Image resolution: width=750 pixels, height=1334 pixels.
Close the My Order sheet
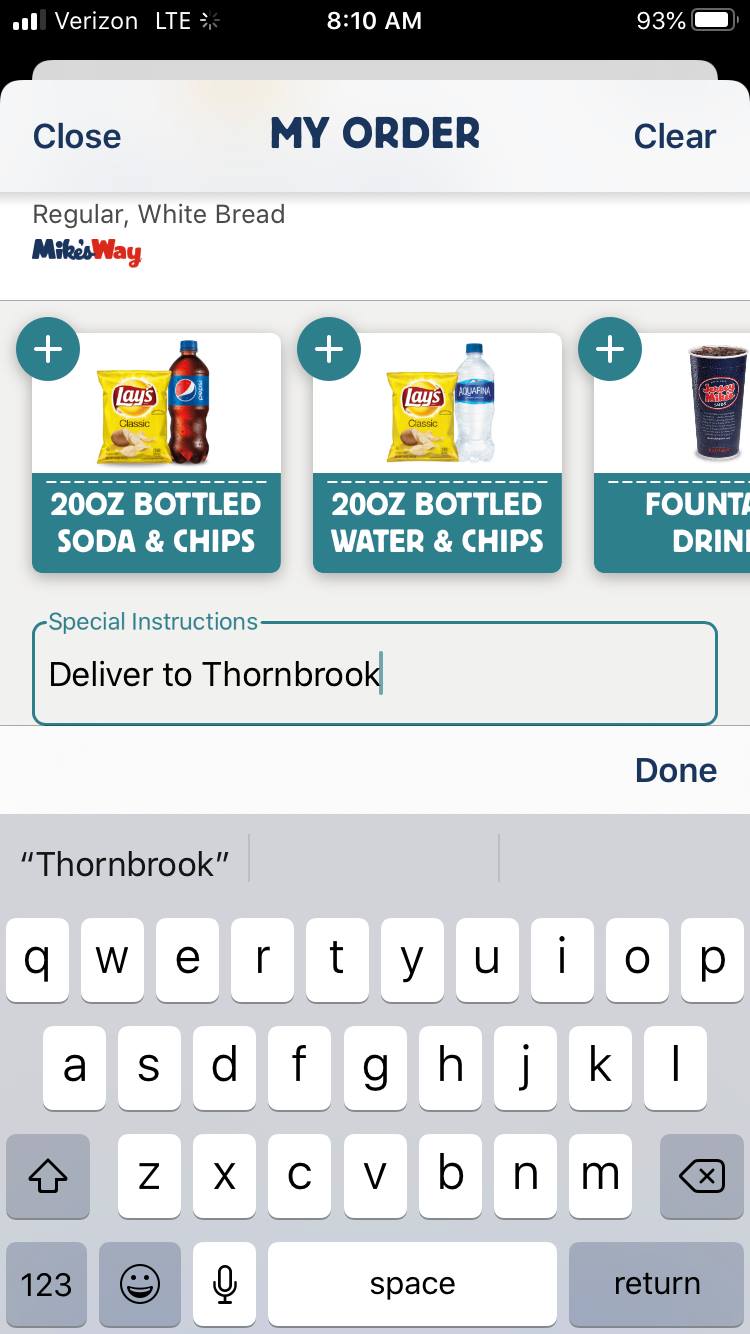point(77,136)
